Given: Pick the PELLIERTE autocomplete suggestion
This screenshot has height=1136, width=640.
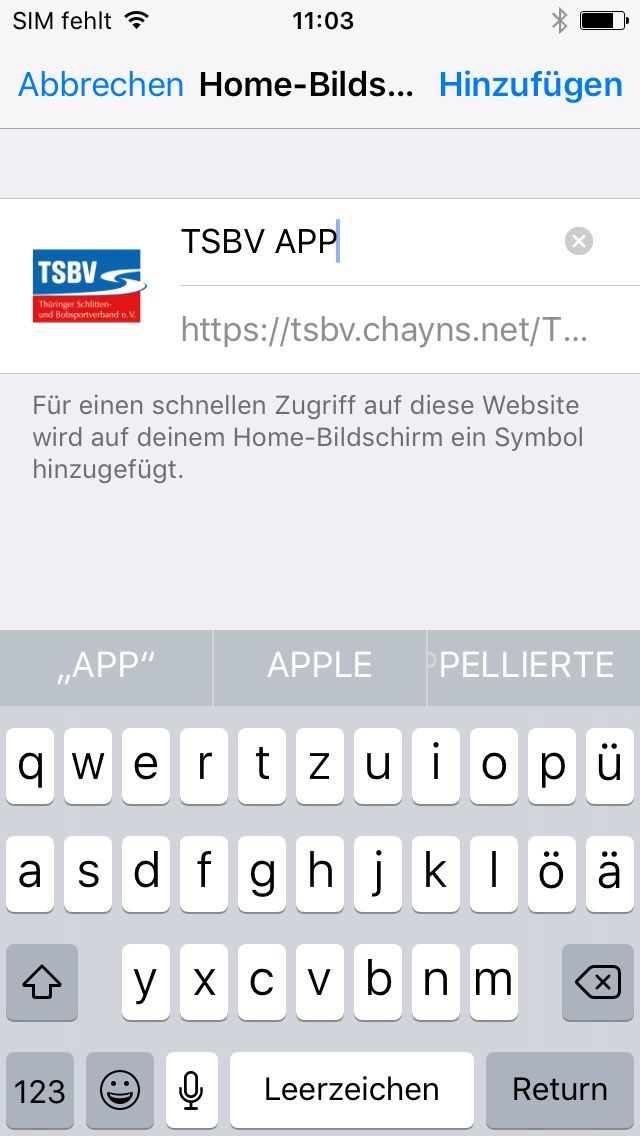Looking at the screenshot, I should [533, 666].
